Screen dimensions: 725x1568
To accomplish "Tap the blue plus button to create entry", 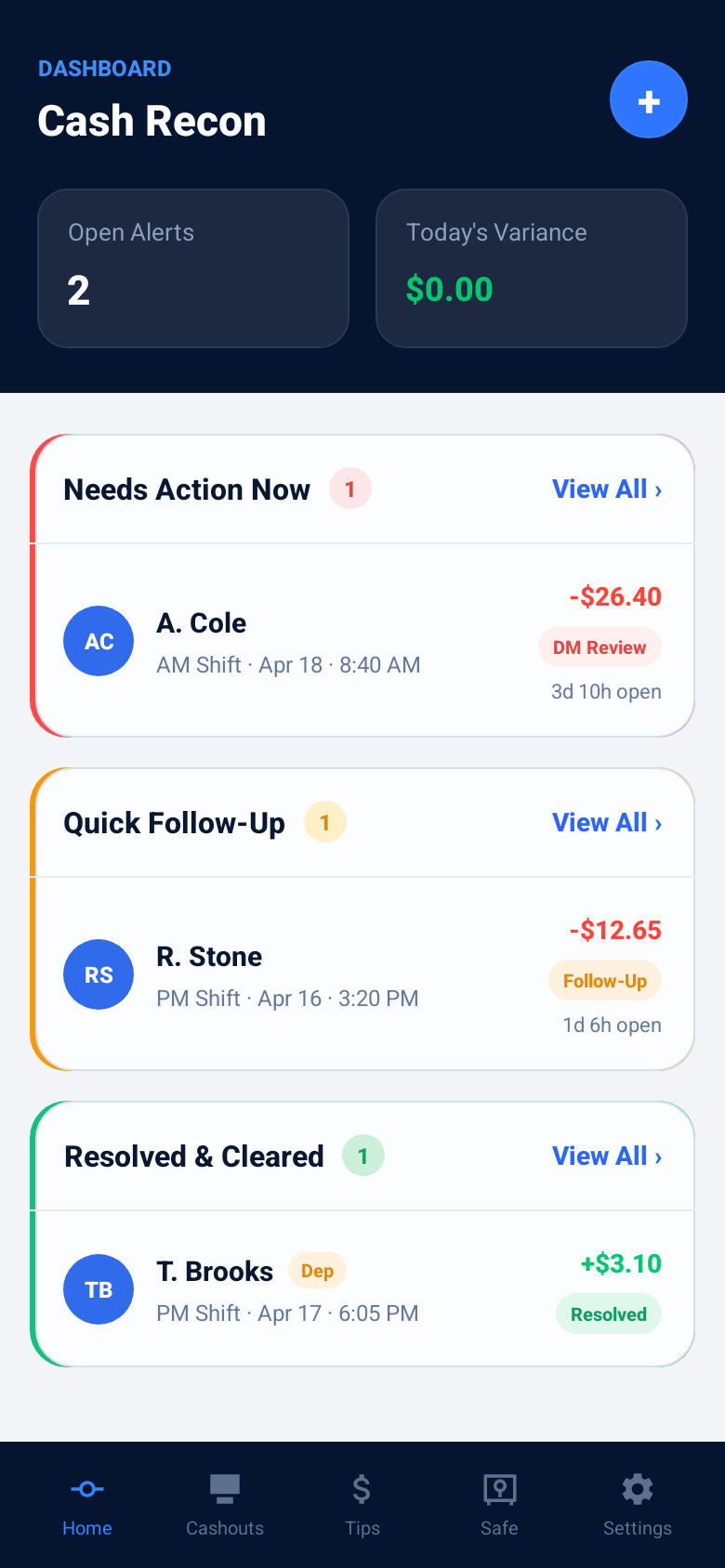I will [648, 99].
